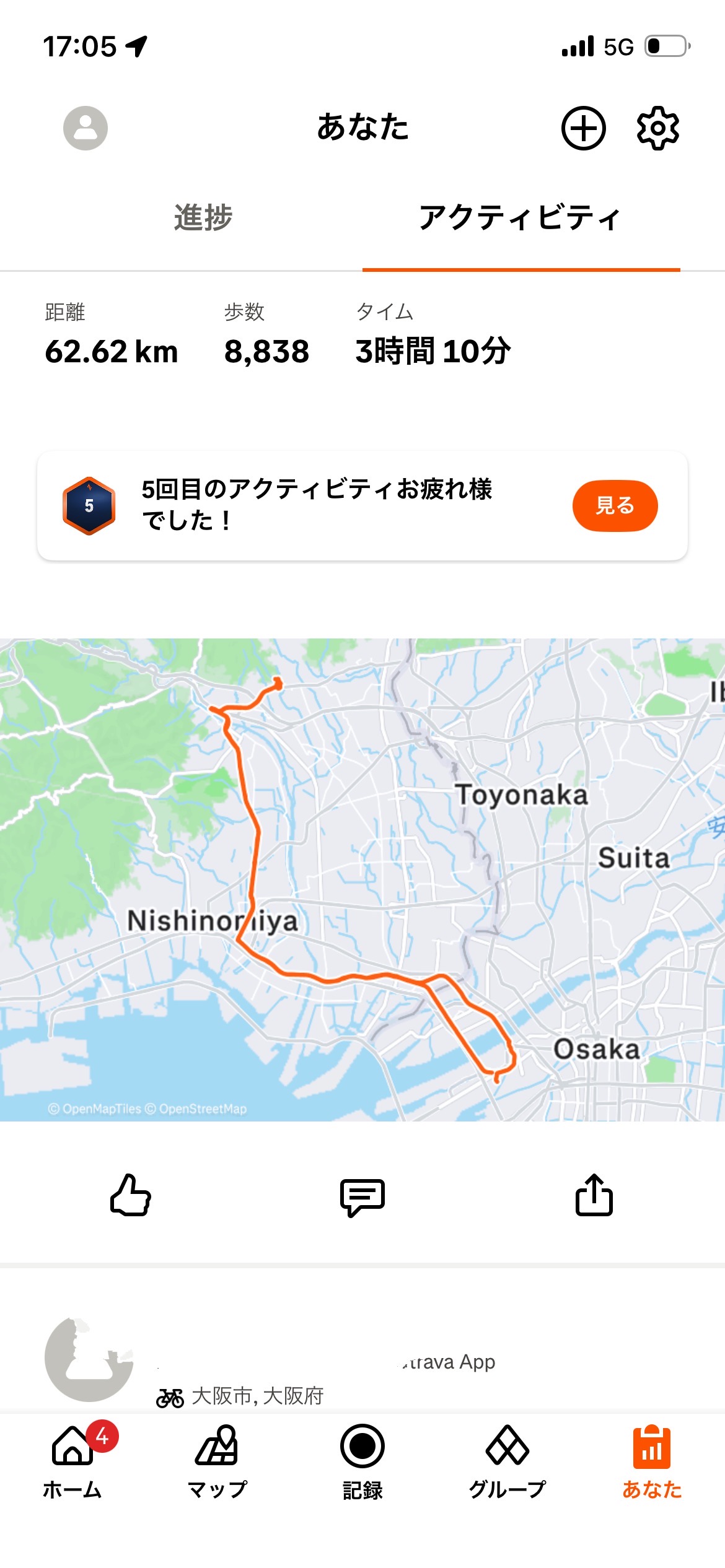Open the activity route map
Screen dimensions: 725x1568
pos(362,879)
